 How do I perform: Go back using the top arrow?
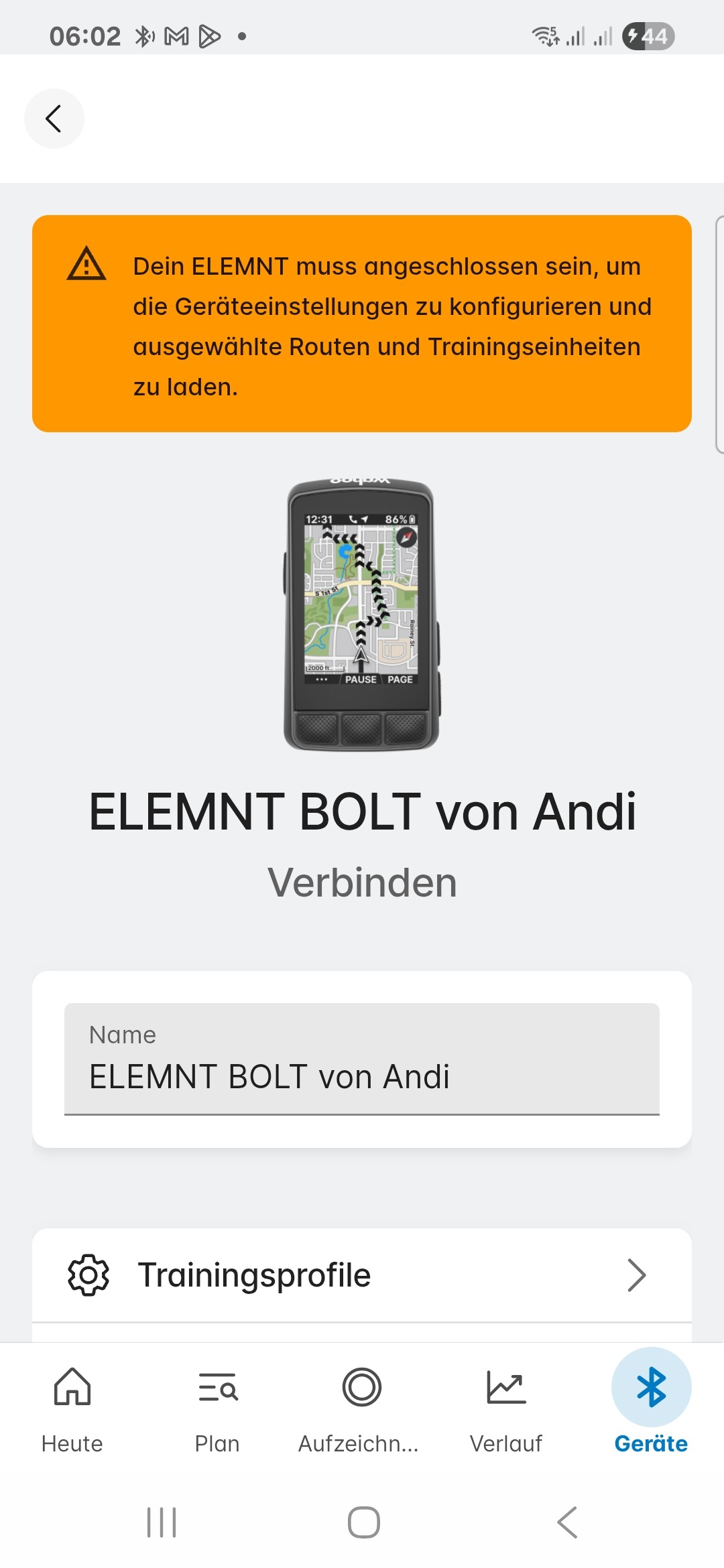(54, 119)
